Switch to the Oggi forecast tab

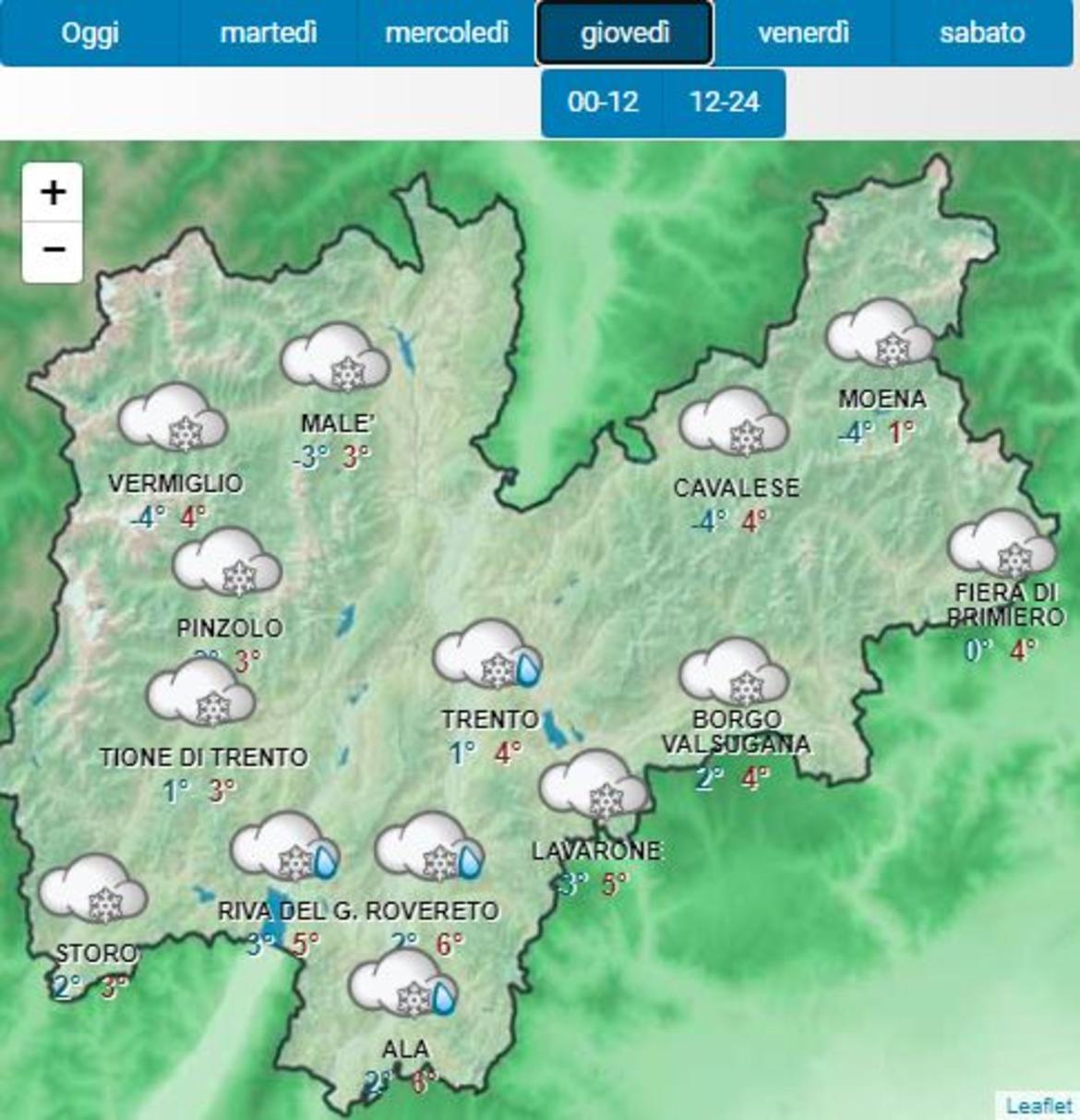(90, 33)
